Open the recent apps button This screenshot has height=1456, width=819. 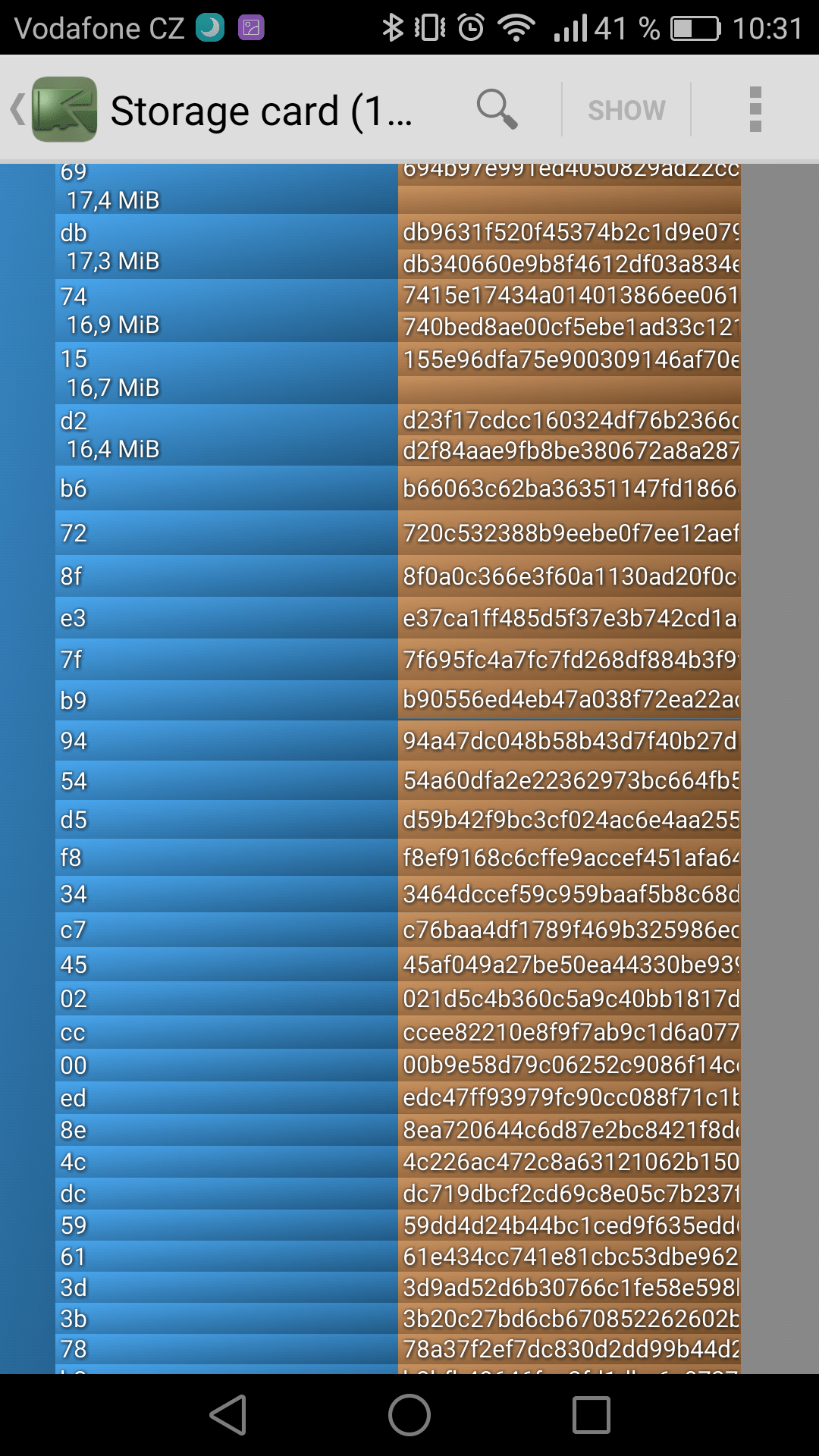[x=591, y=1415]
